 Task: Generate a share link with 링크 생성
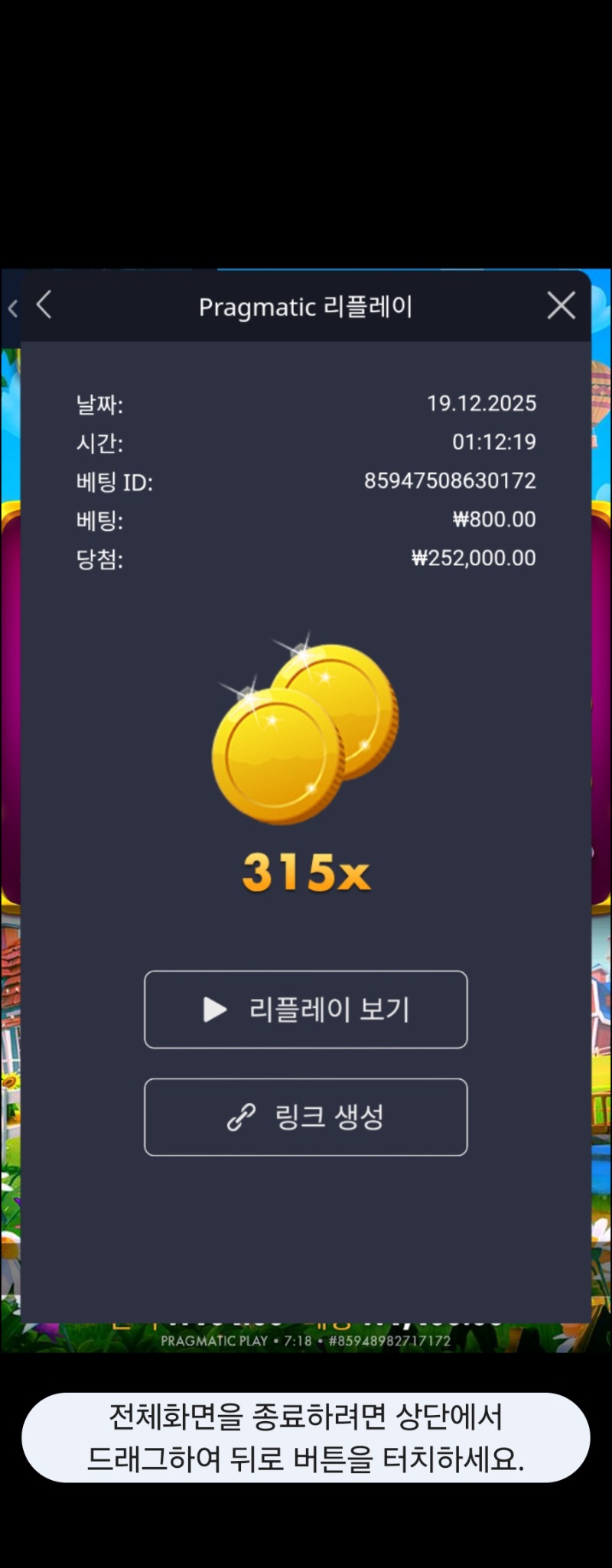306,1117
